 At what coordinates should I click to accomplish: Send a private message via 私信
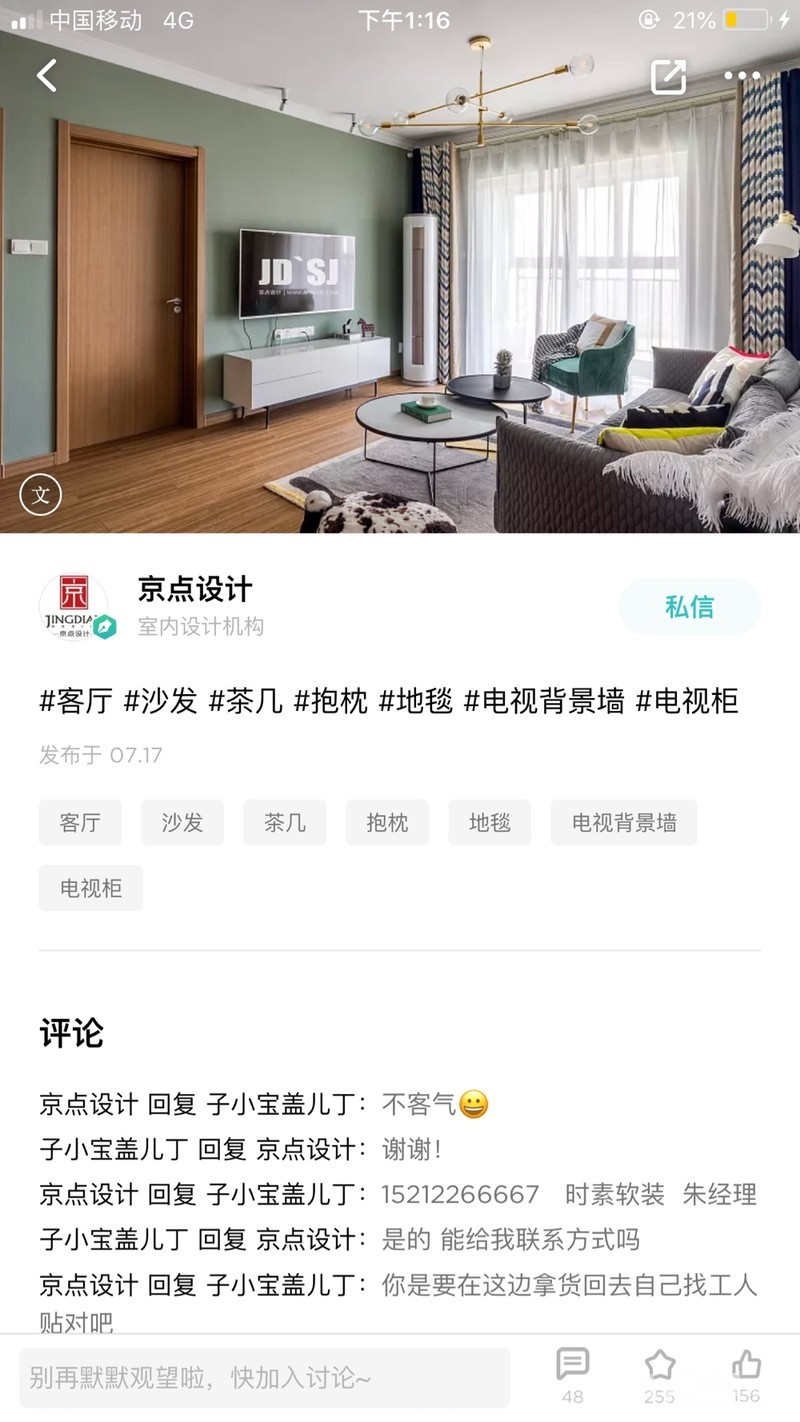(x=689, y=606)
